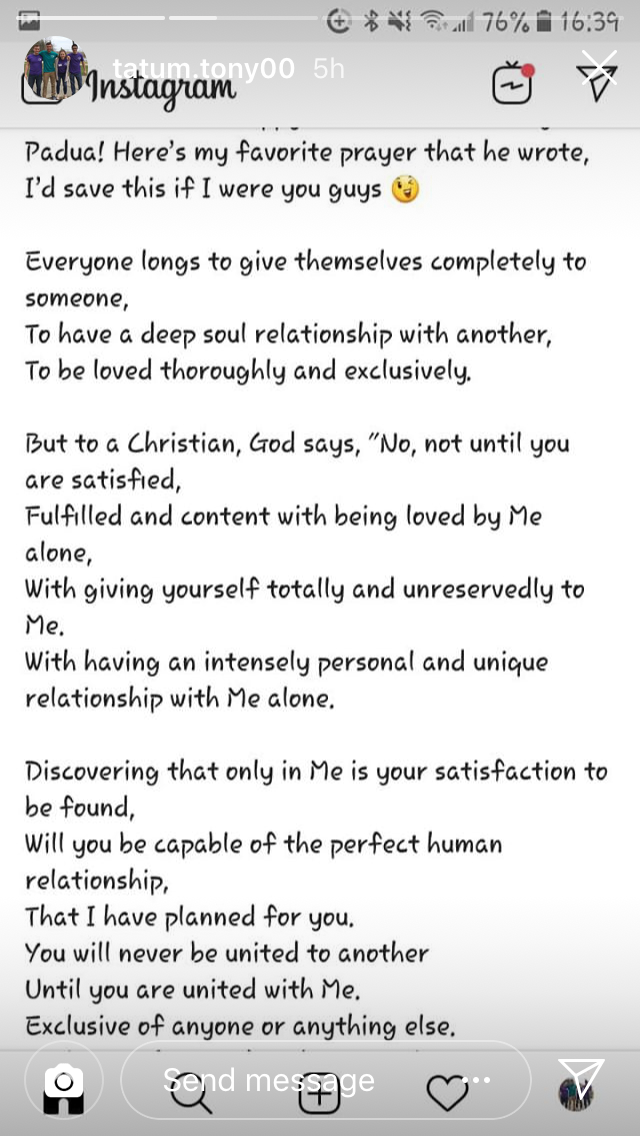The image size is (640, 1136).
Task: Open the camera to reply
Action: pos(65,1081)
